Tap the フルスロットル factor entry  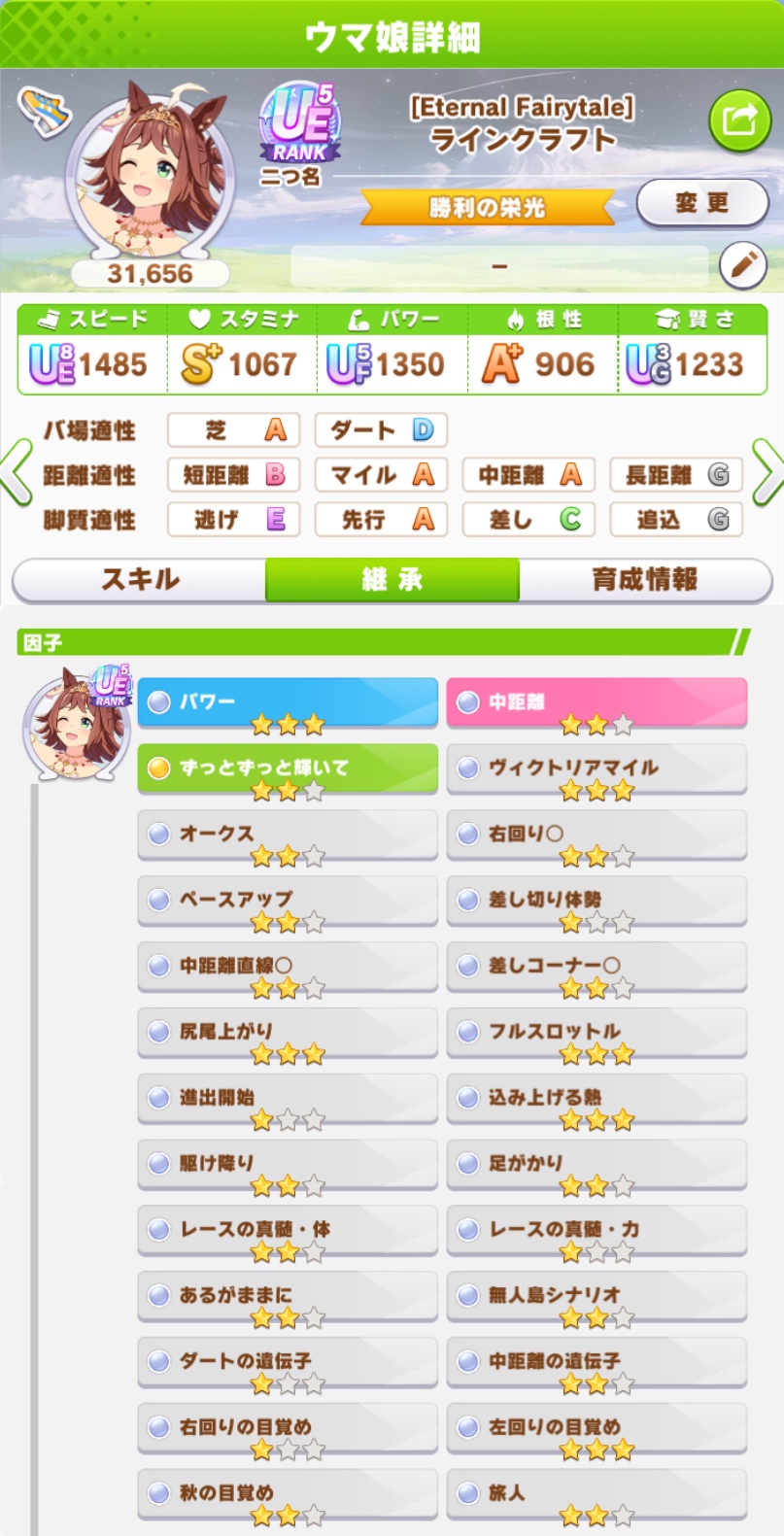(597, 1032)
